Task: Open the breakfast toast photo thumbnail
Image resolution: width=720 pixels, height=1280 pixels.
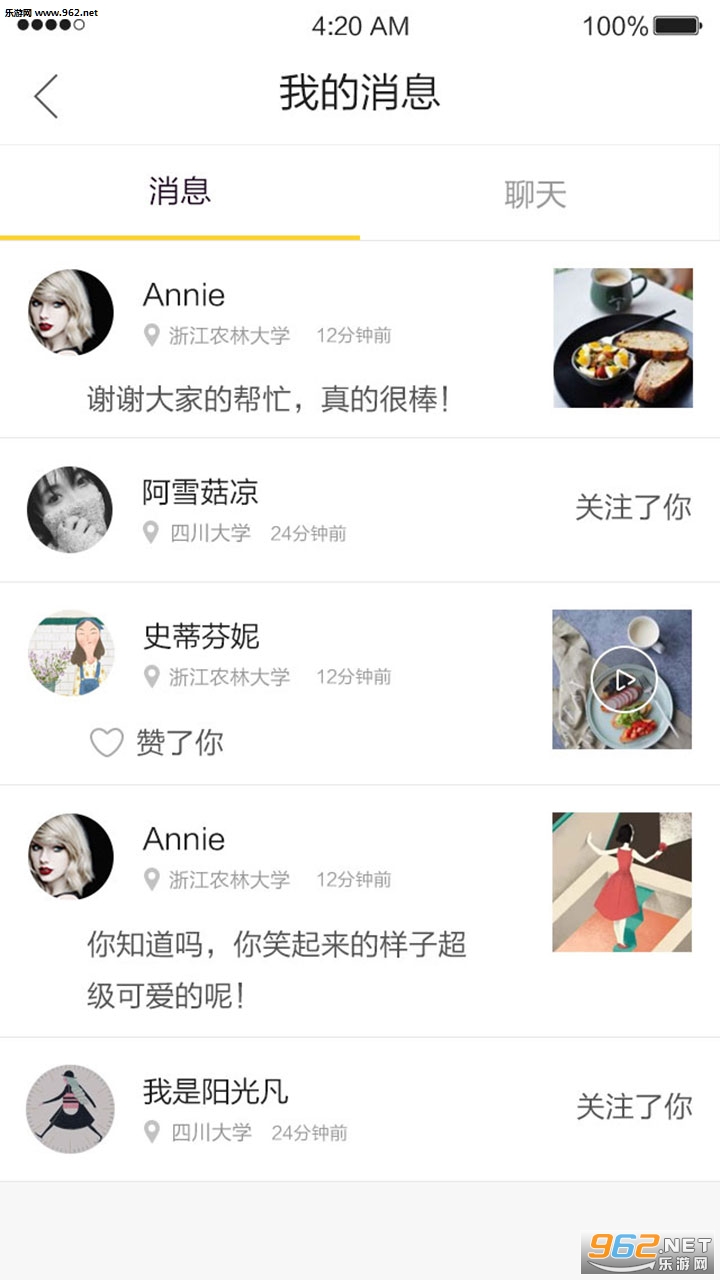Action: tap(623, 338)
